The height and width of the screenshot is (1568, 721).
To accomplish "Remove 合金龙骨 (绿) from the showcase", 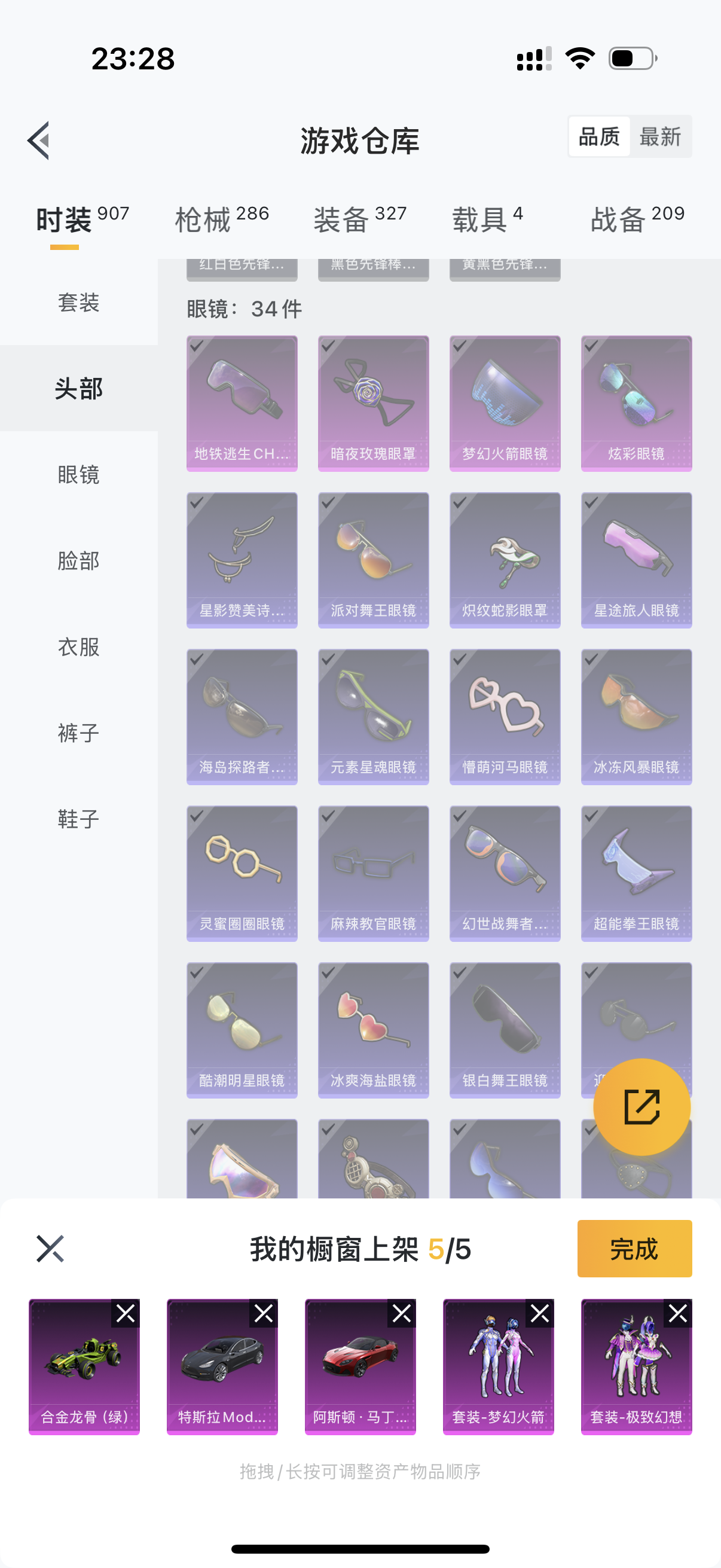I will 126,1314.
